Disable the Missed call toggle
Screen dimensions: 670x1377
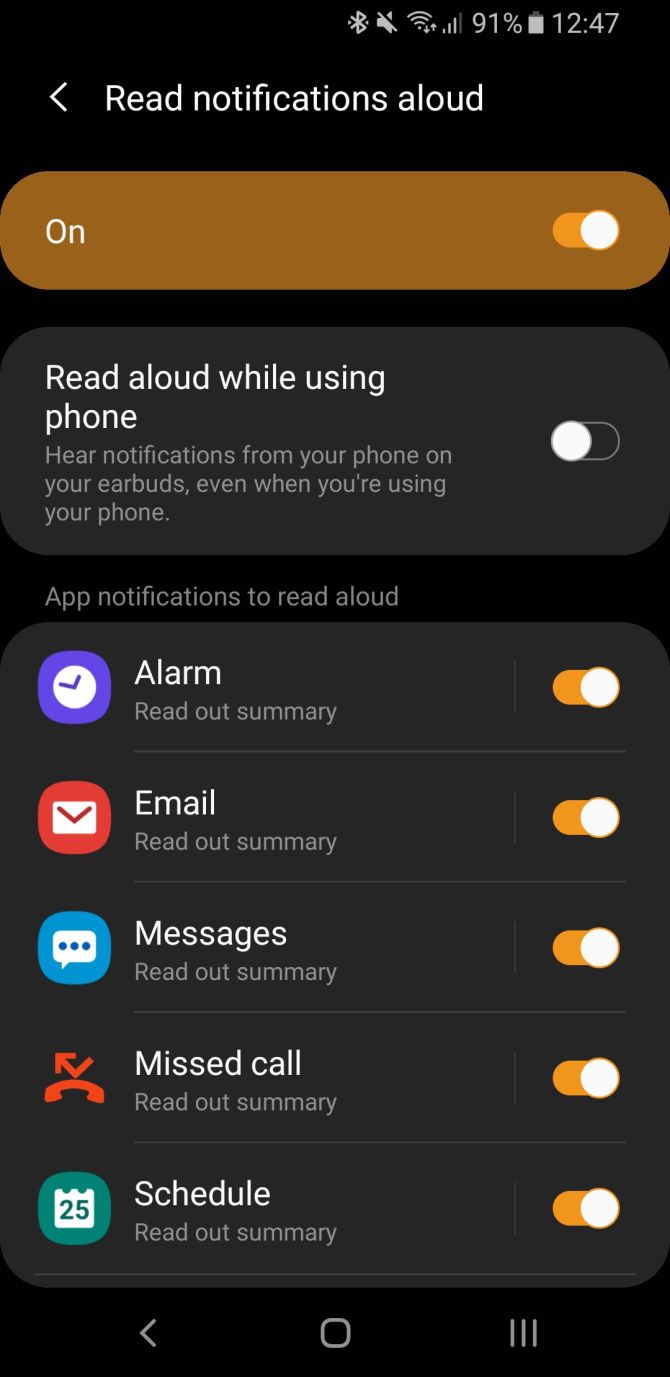(x=585, y=1078)
